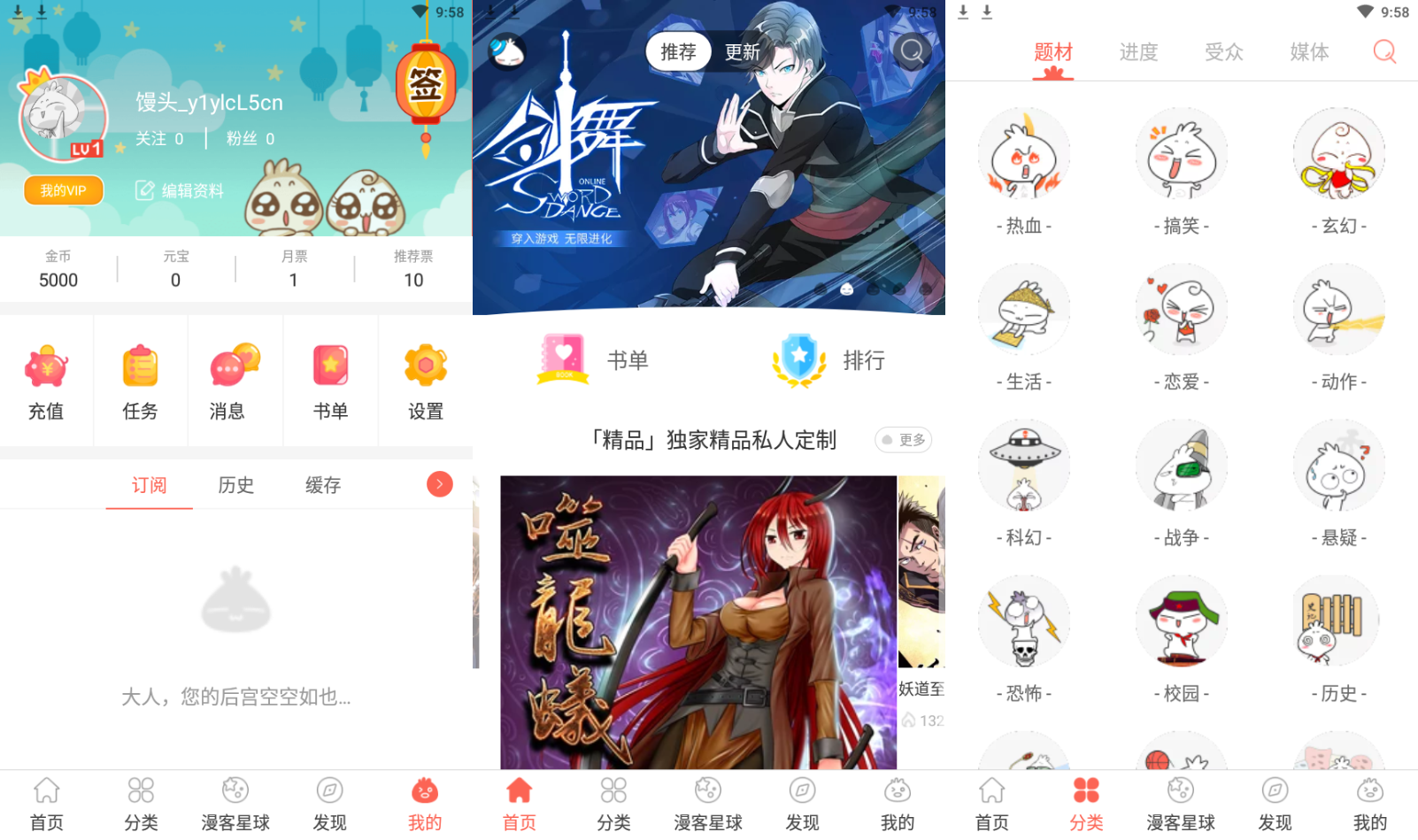The height and width of the screenshot is (840, 1418).
Task: Tap 更多 beside 独家精品私人定制
Action: pyautogui.click(x=904, y=440)
